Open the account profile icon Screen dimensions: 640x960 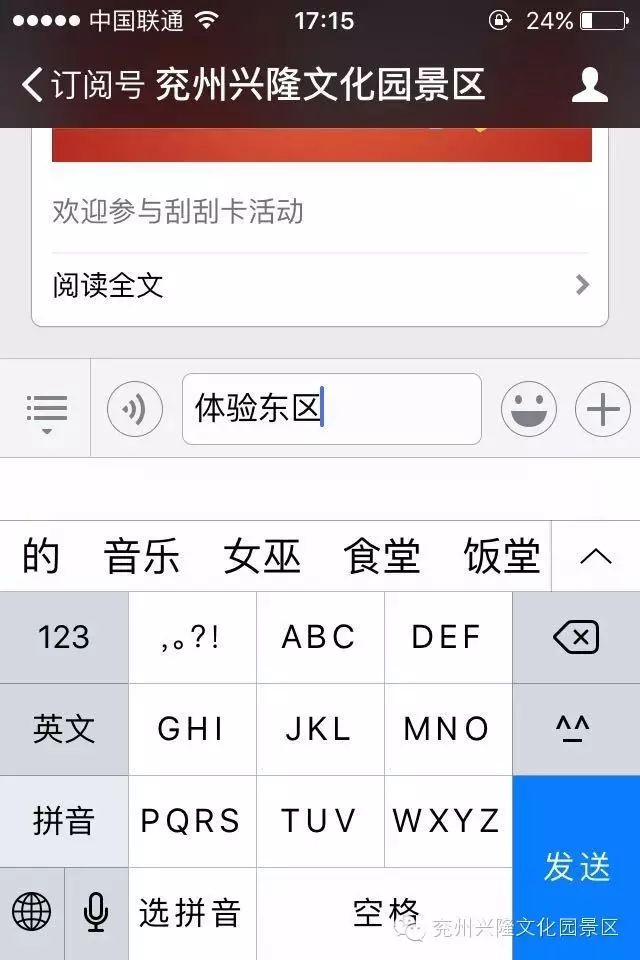(589, 86)
